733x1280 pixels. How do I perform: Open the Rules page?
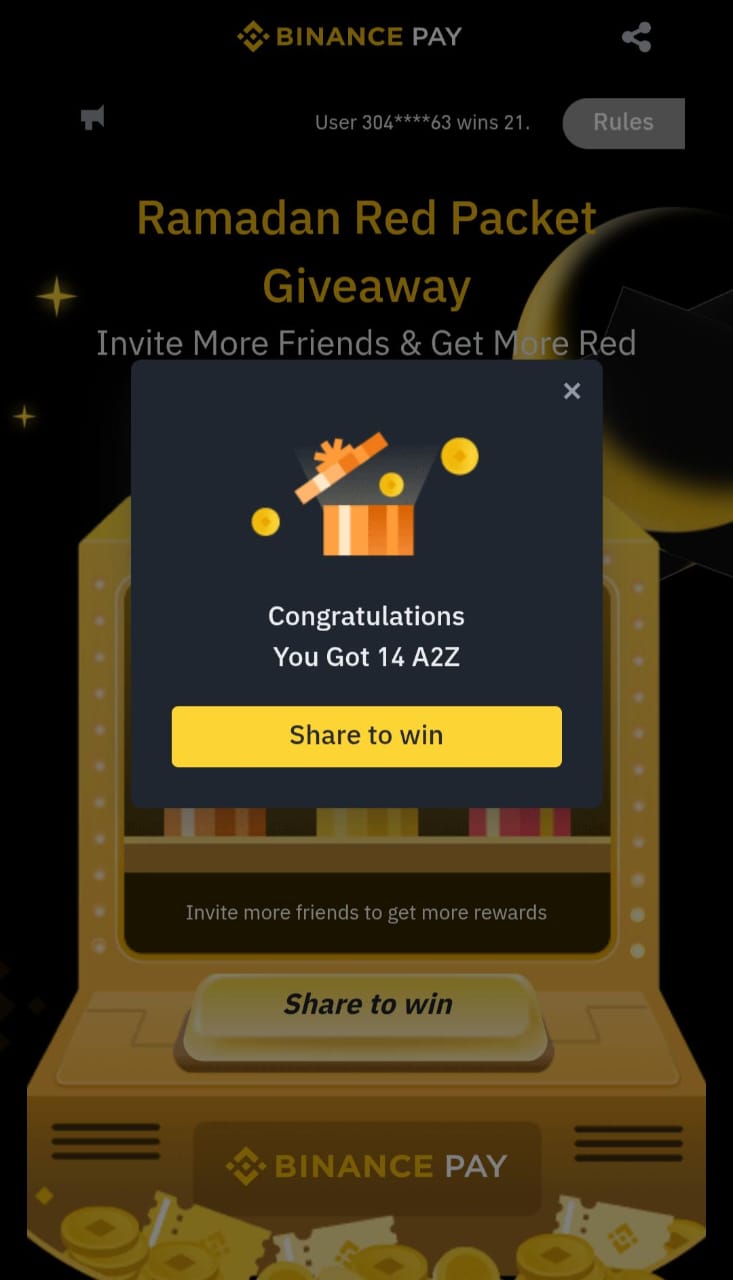[623, 123]
